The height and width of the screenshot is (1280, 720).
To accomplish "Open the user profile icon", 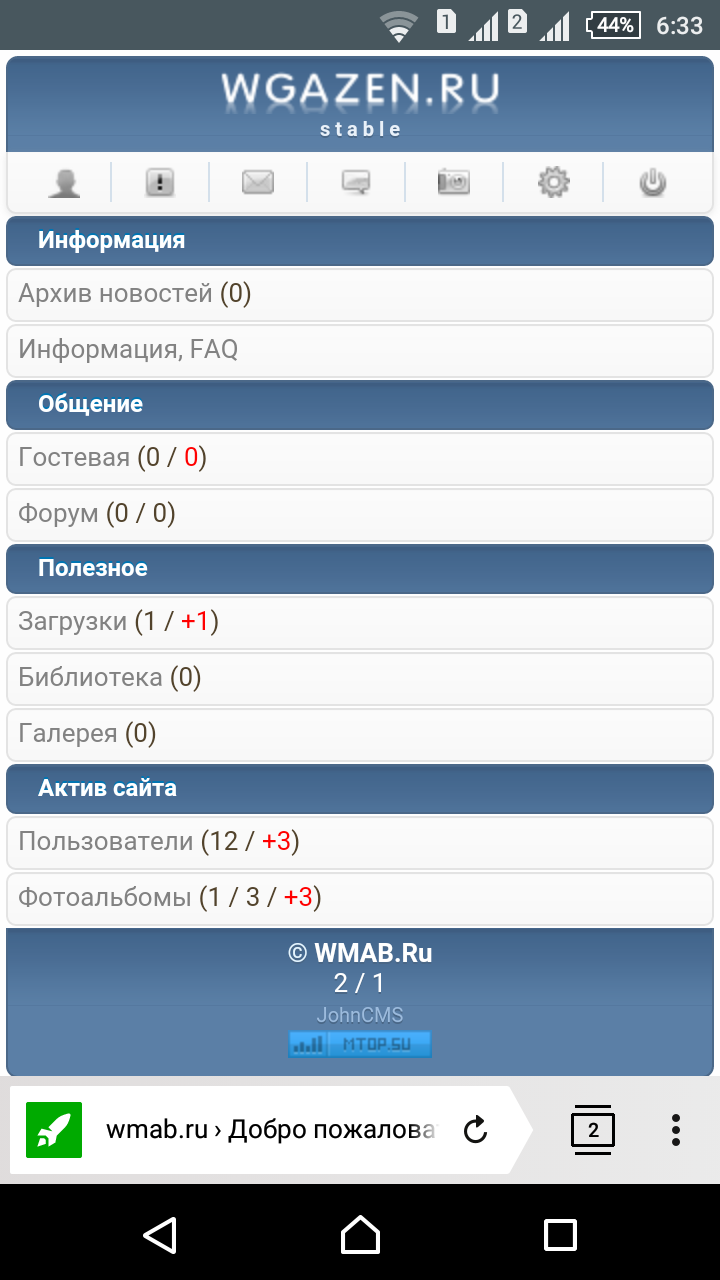I will tap(65, 183).
